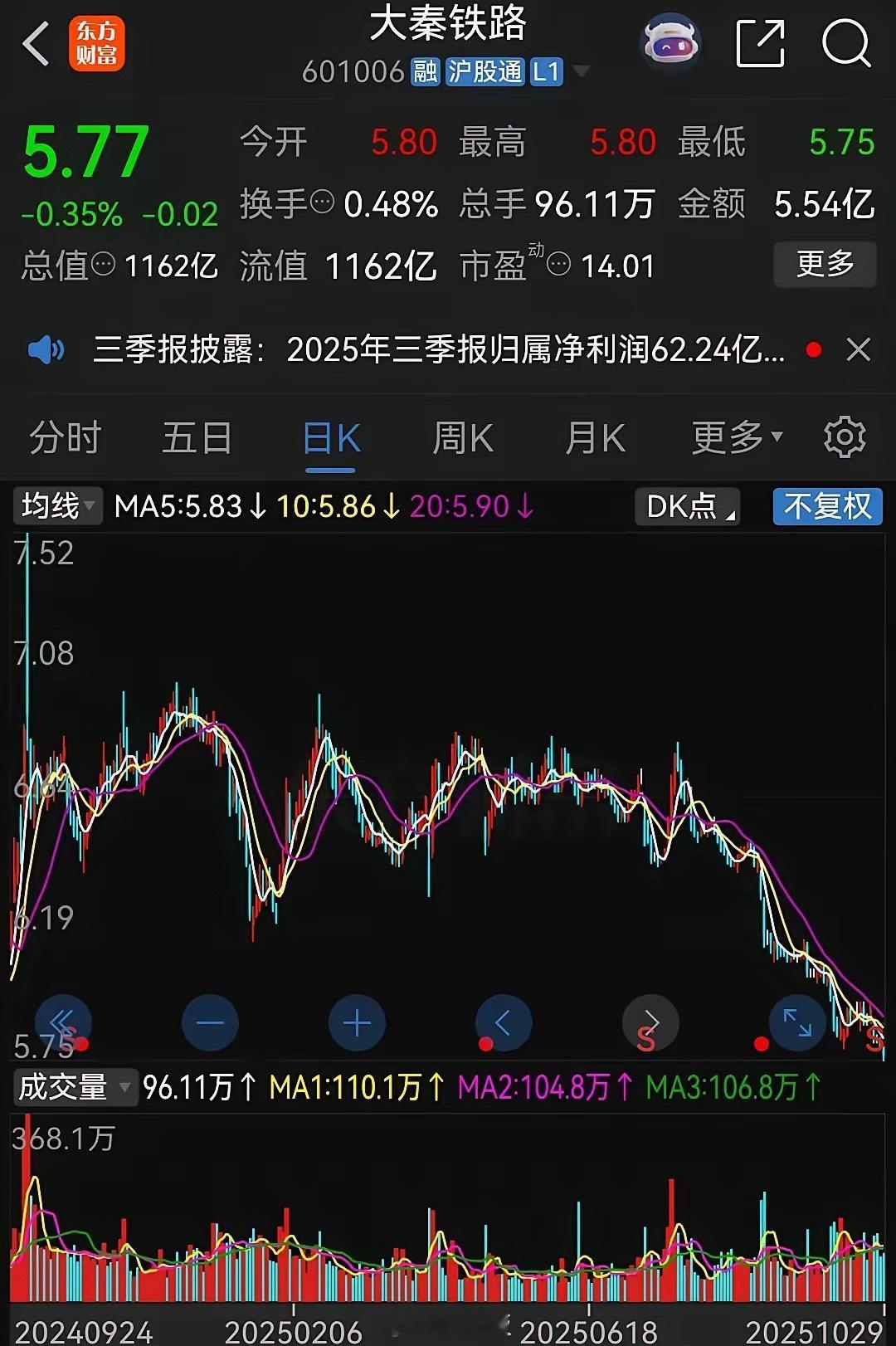The height and width of the screenshot is (1346, 896).
Task: Go back using the left arrow
Action: pos(35,43)
